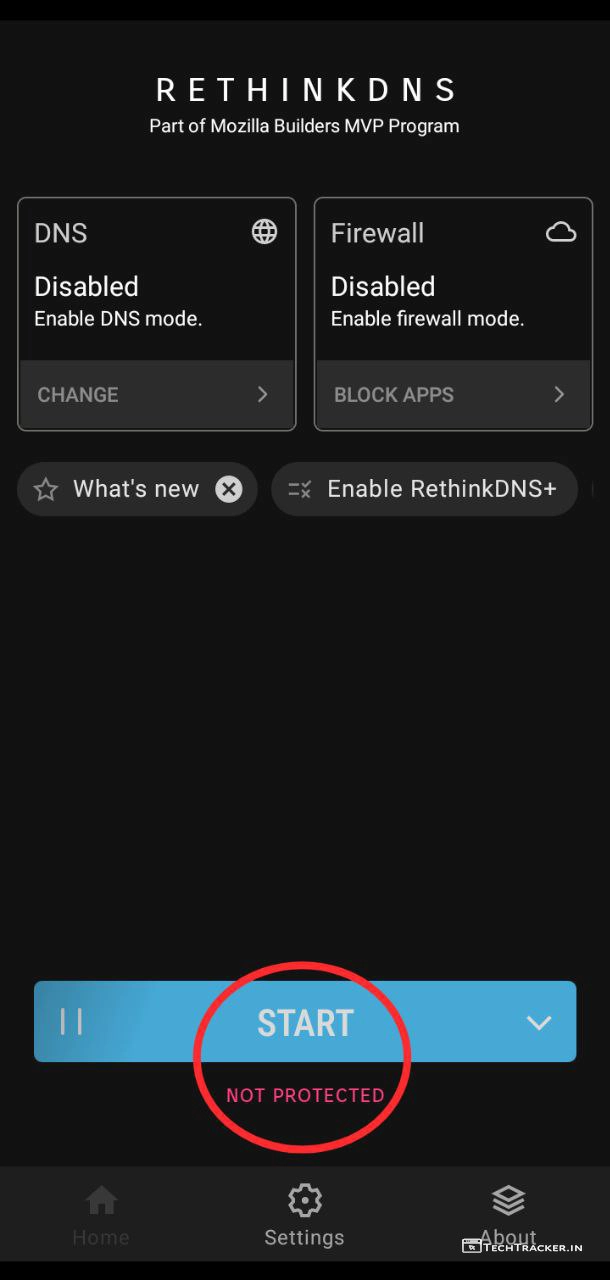Switch to the Settings tab
610x1280 pixels.
coord(304,1215)
